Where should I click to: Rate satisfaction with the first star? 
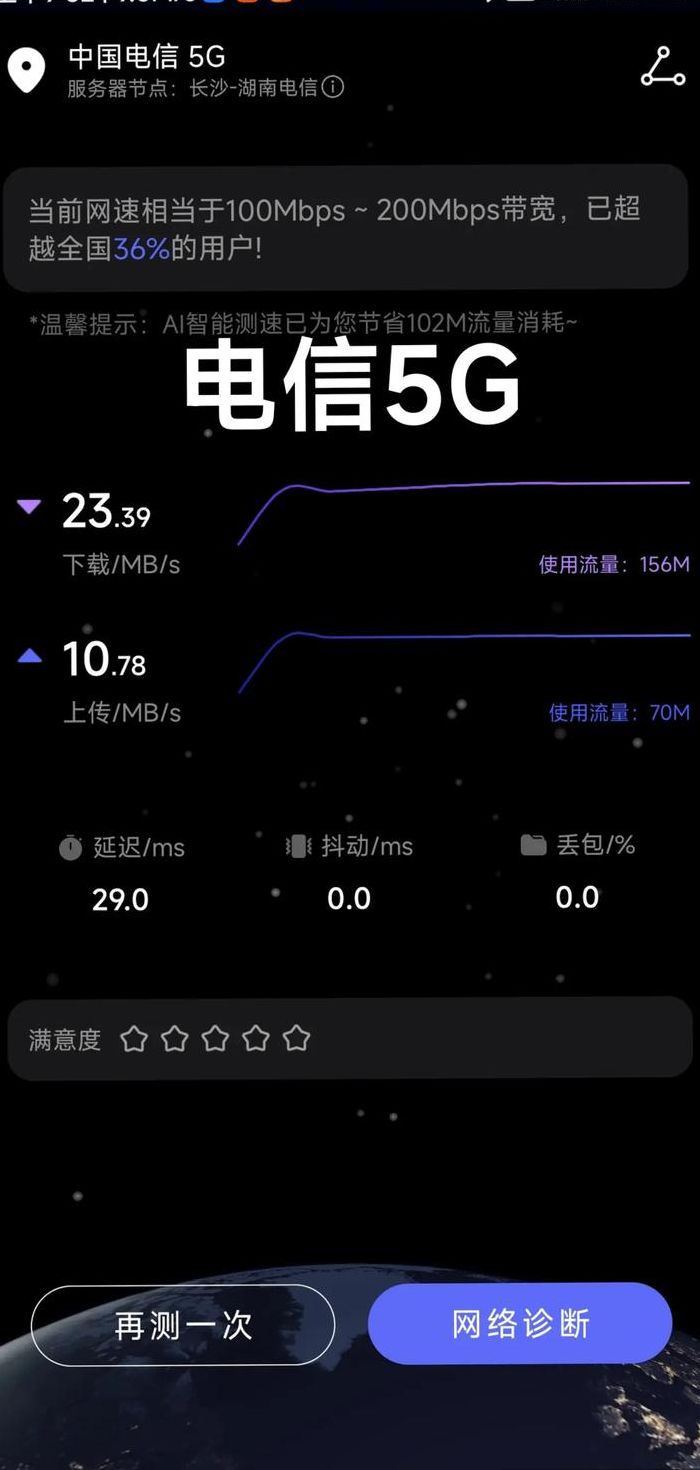[x=134, y=1039]
